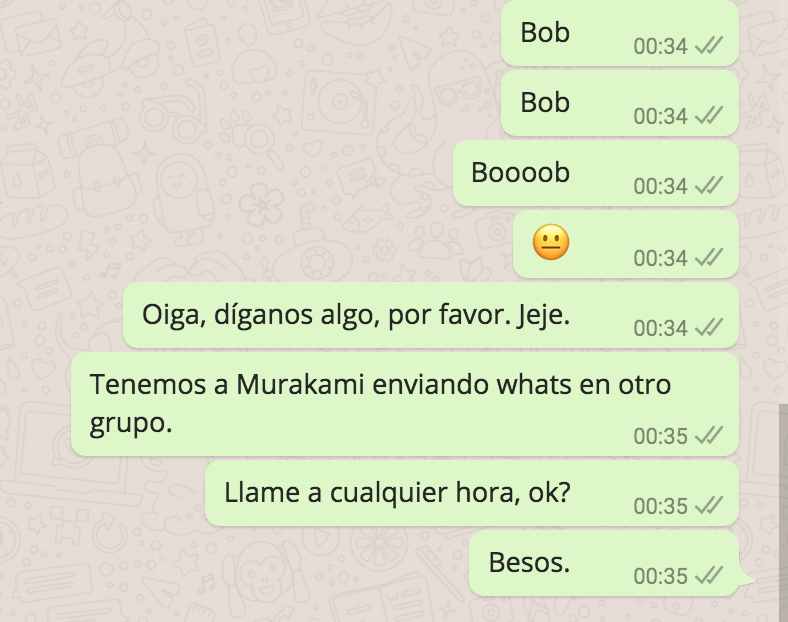Click the chat scrollbar on the right edge
This screenshot has height=622, width=788.
coord(783,510)
